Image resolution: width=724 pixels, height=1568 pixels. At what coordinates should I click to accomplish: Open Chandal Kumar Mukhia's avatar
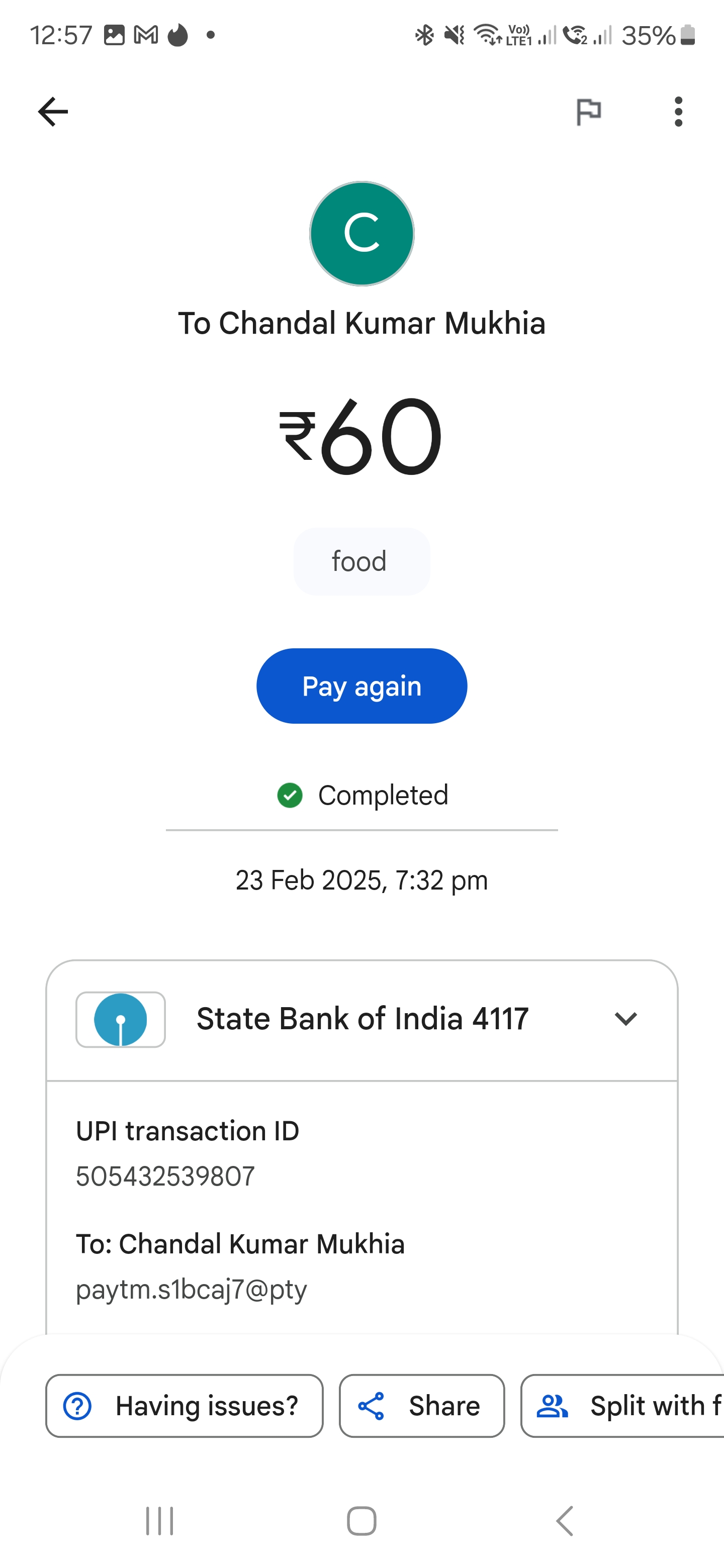[x=361, y=234]
